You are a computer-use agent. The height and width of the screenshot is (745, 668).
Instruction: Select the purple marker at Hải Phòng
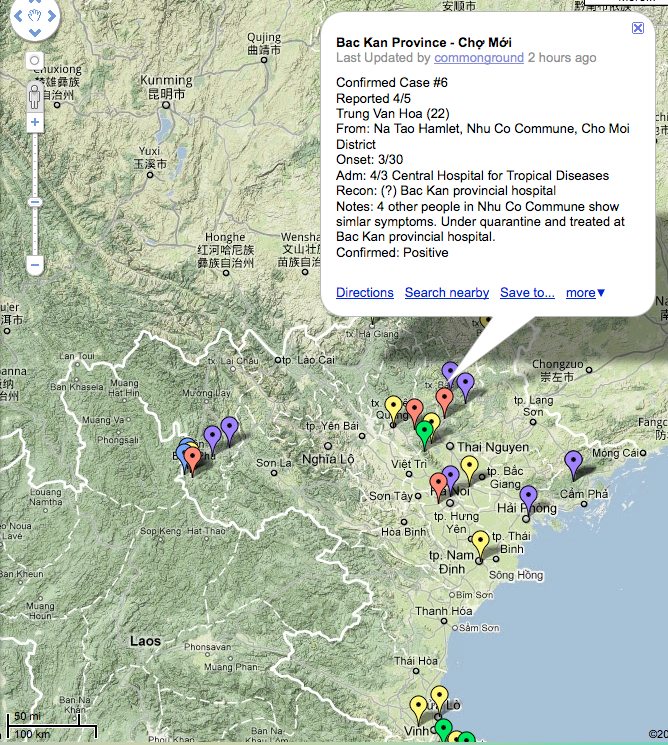coord(529,496)
